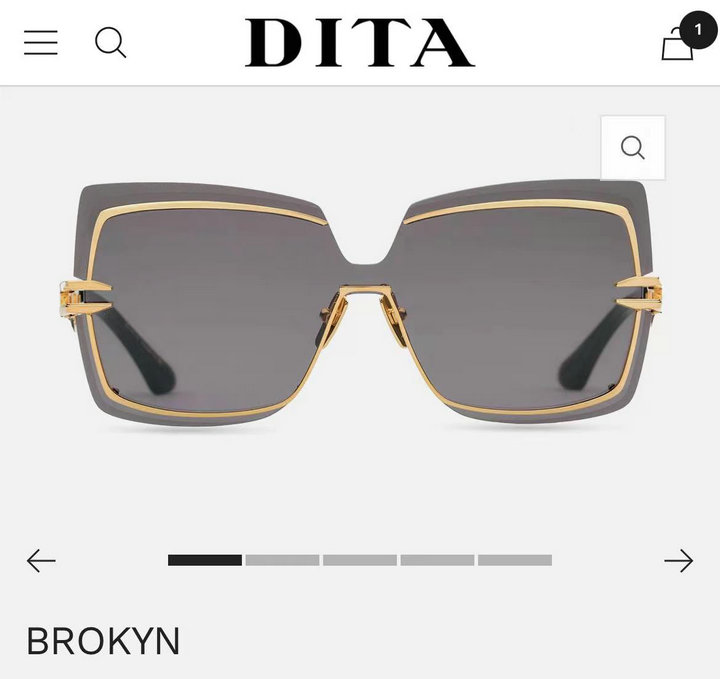
Task: Show previous product image arrow
Action: click(x=41, y=560)
